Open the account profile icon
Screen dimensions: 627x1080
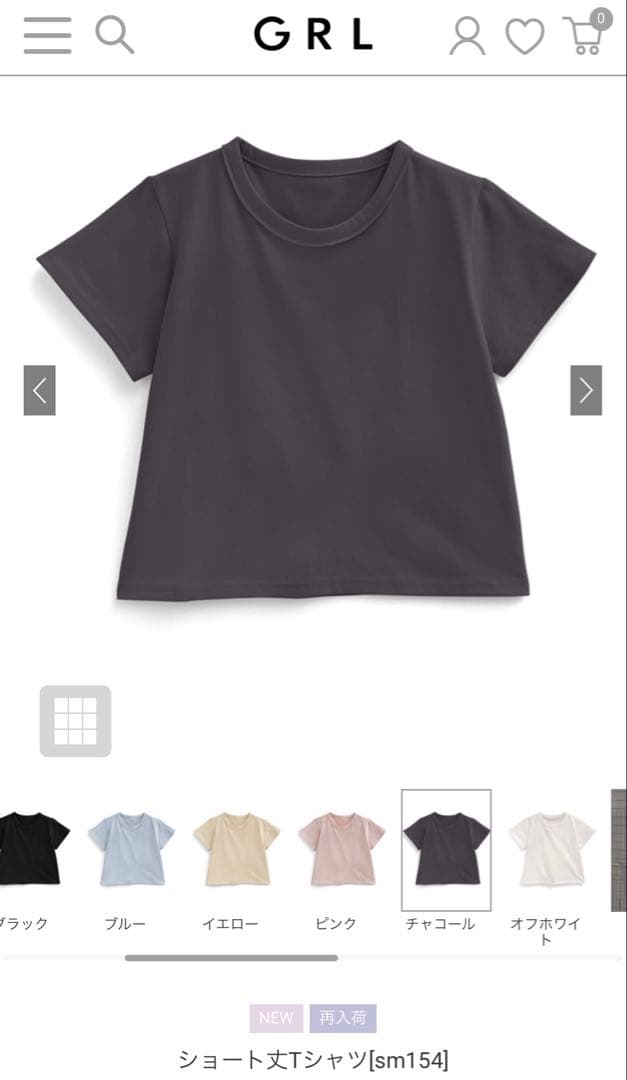[x=468, y=36]
